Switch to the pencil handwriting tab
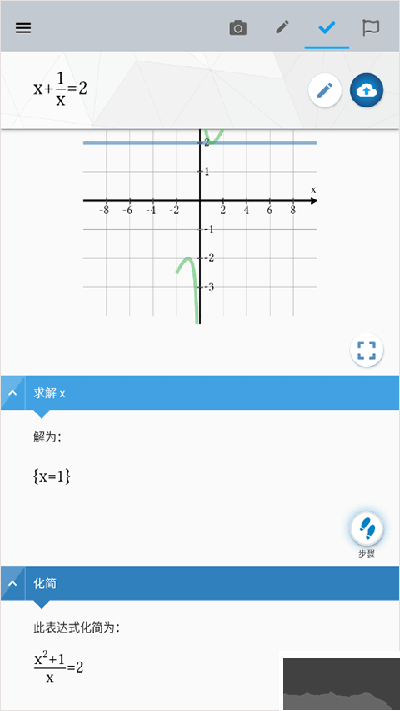The height and width of the screenshot is (711, 400). 282,28
